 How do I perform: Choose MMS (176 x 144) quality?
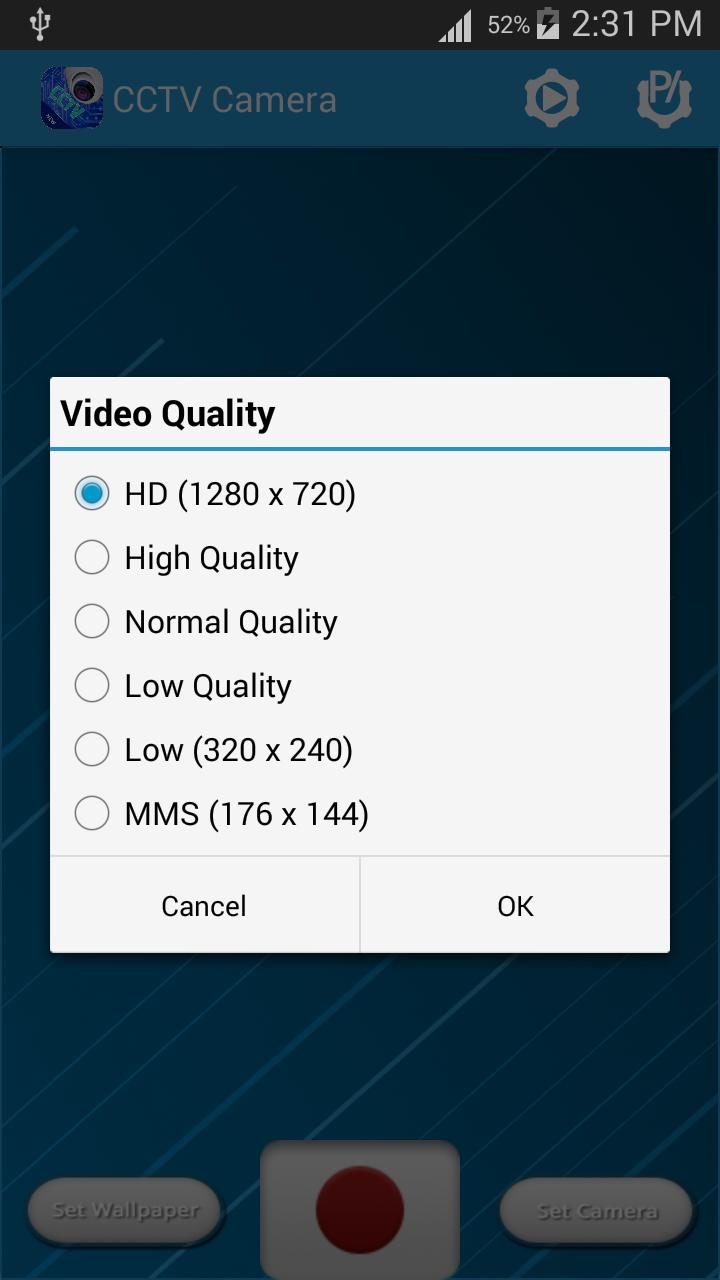coord(360,814)
